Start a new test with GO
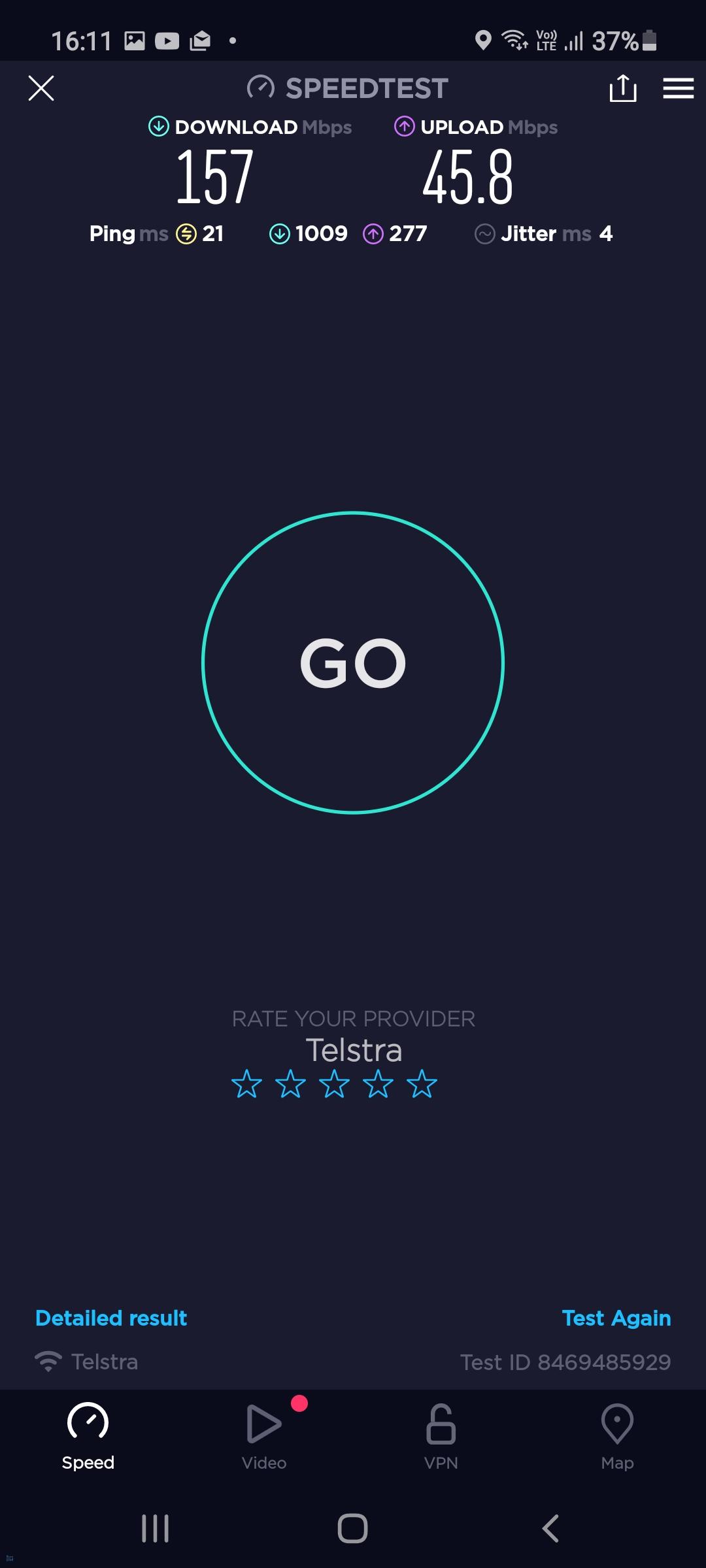The height and width of the screenshot is (1568, 706). 353,662
